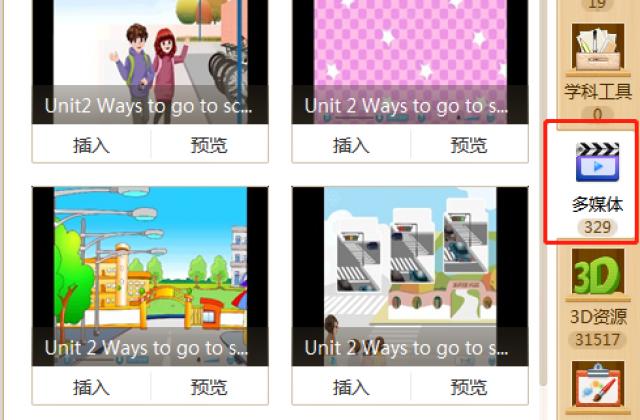Screen dimensions: 640x420
Task: Tap 插入 under the cartoon street card
Action: pos(91,387)
